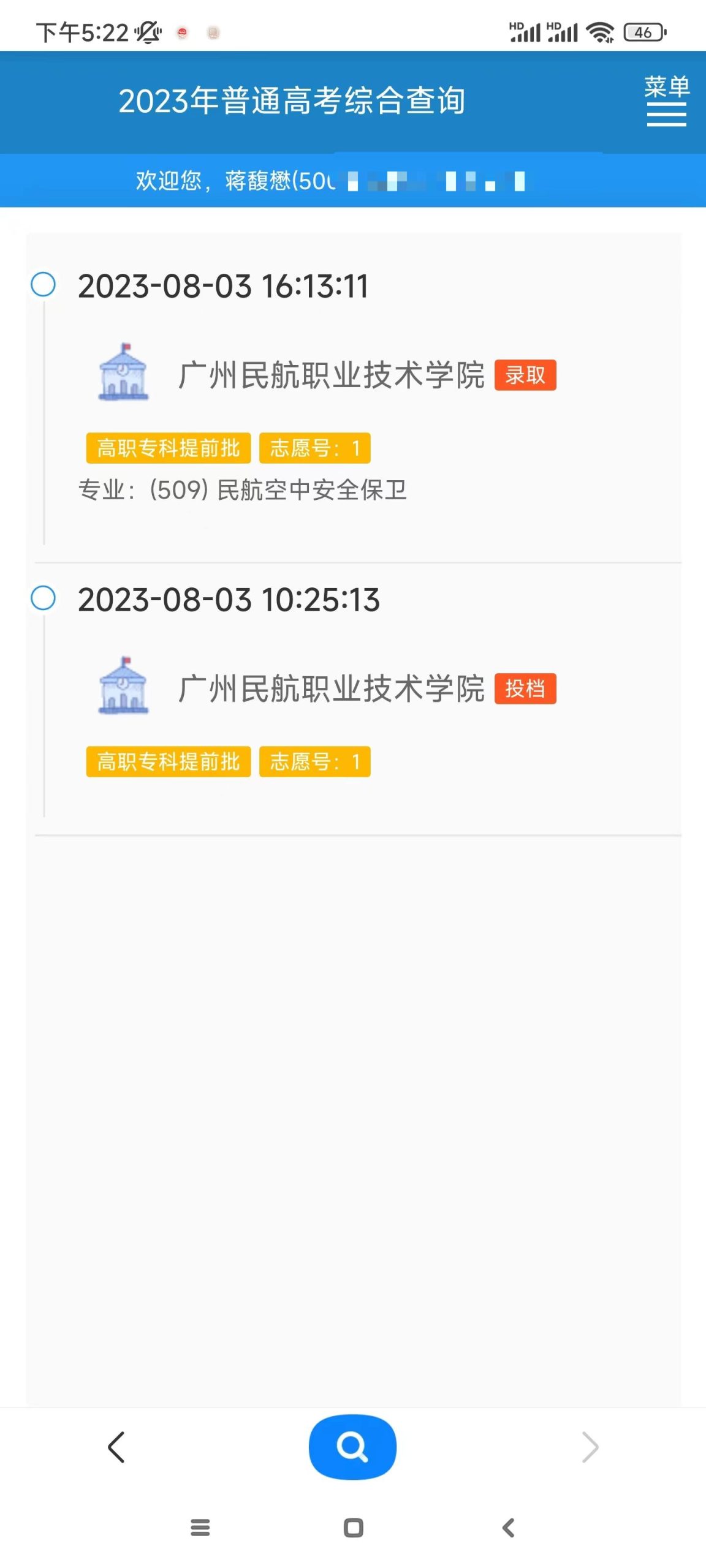
Task: Go back with the browser back arrow
Action: click(x=116, y=1447)
